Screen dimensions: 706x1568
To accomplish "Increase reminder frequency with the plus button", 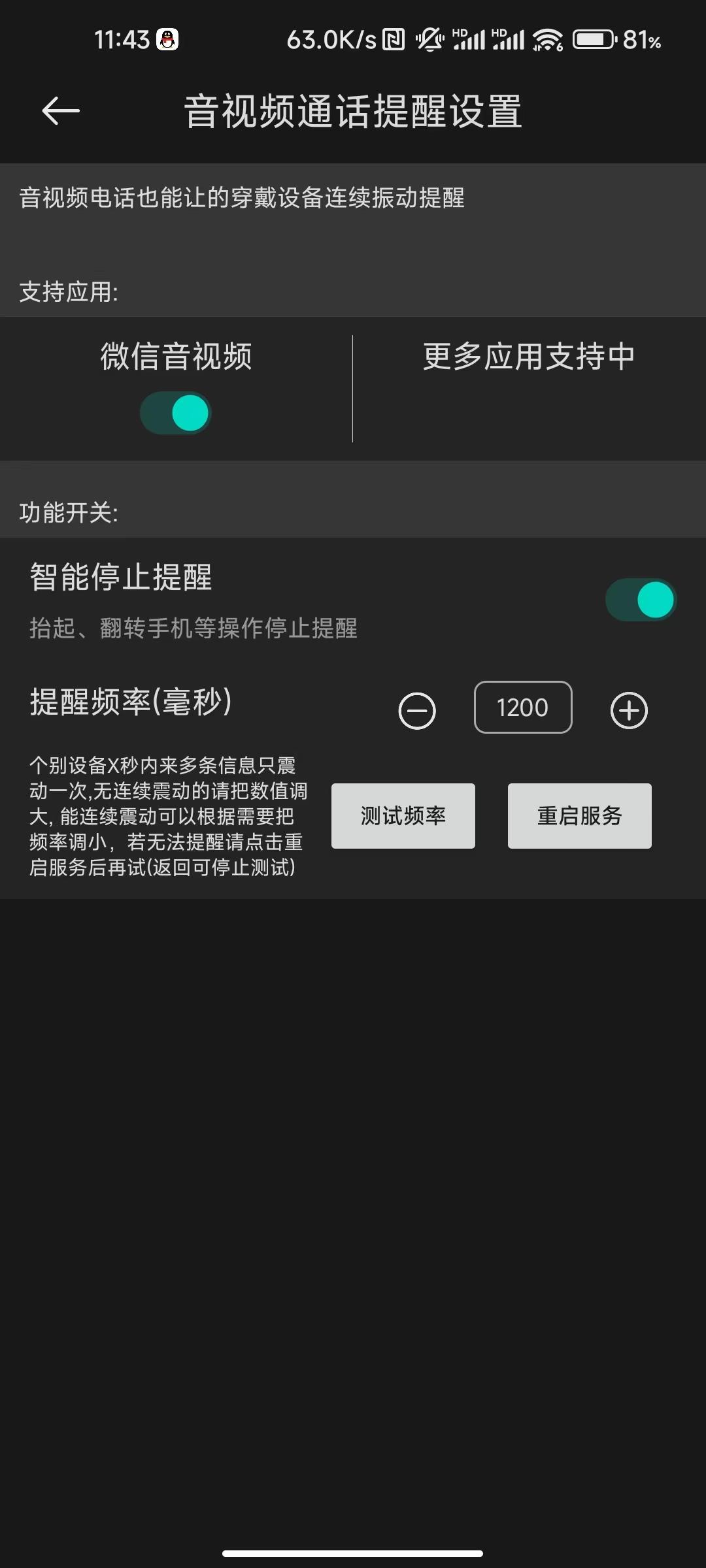I will (x=629, y=710).
